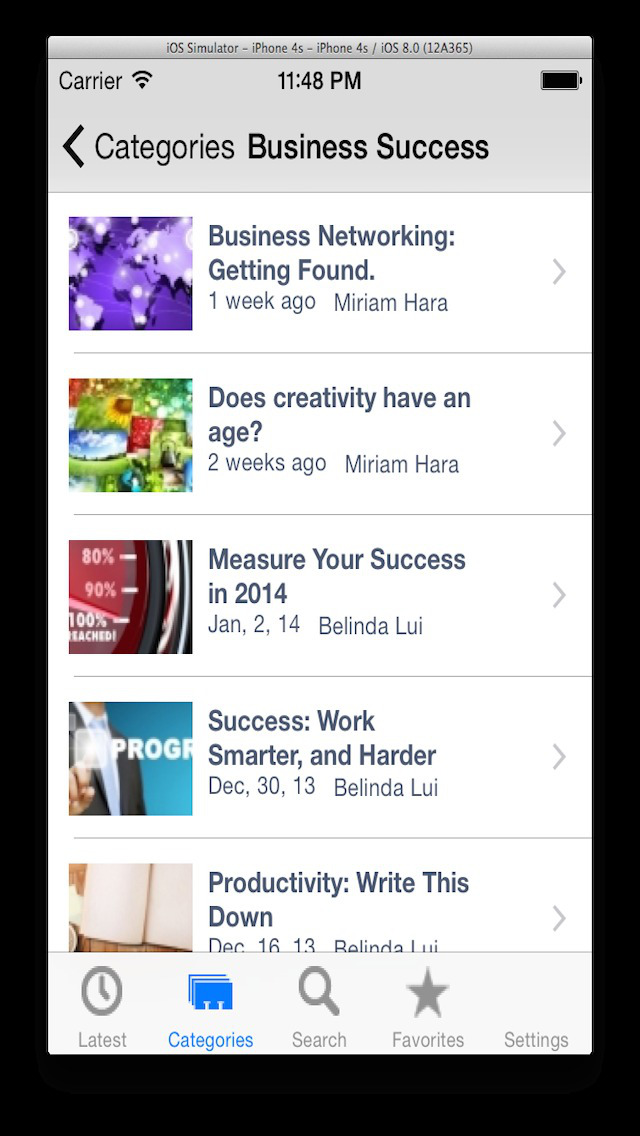Go back to Categories
The image size is (640, 1136).
click(148, 147)
